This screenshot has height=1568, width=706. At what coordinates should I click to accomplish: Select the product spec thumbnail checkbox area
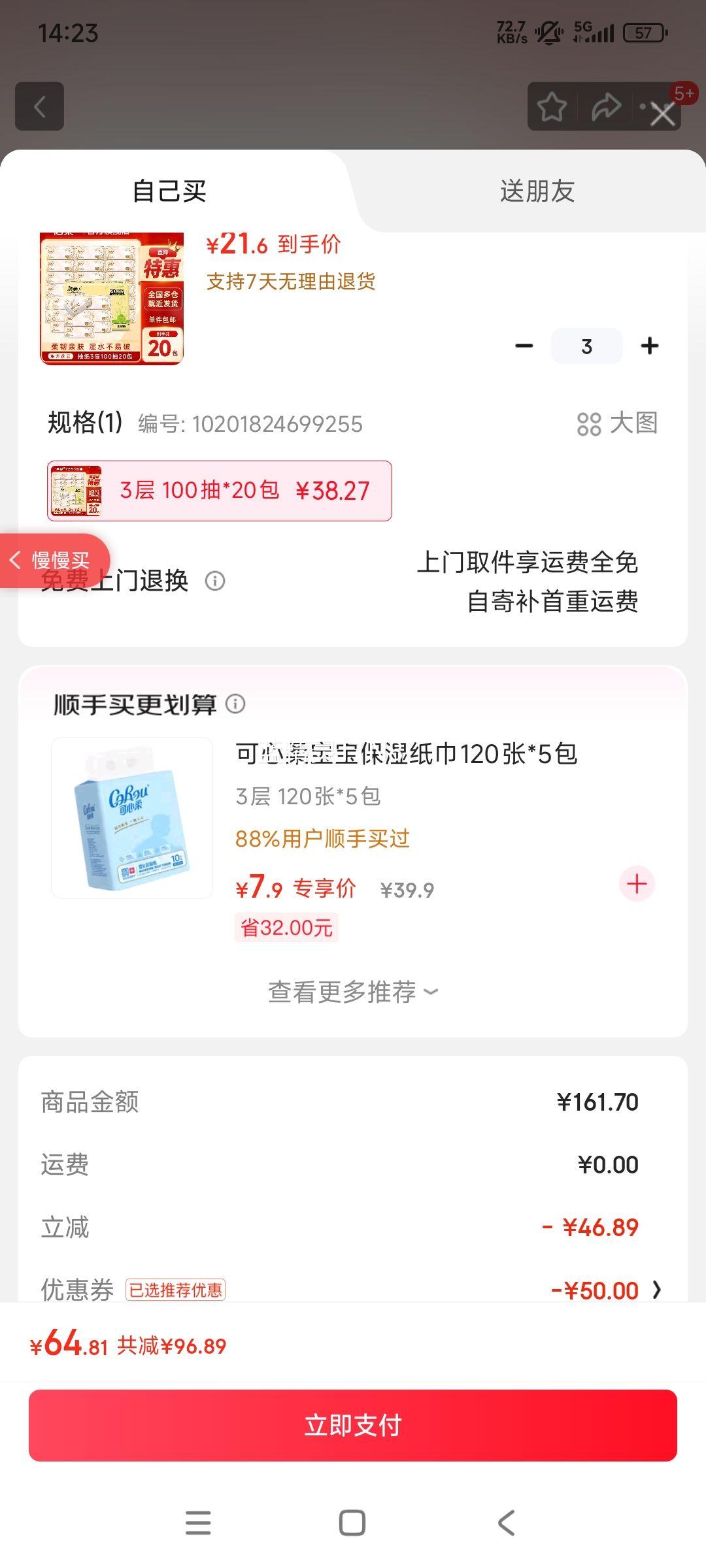[78, 491]
